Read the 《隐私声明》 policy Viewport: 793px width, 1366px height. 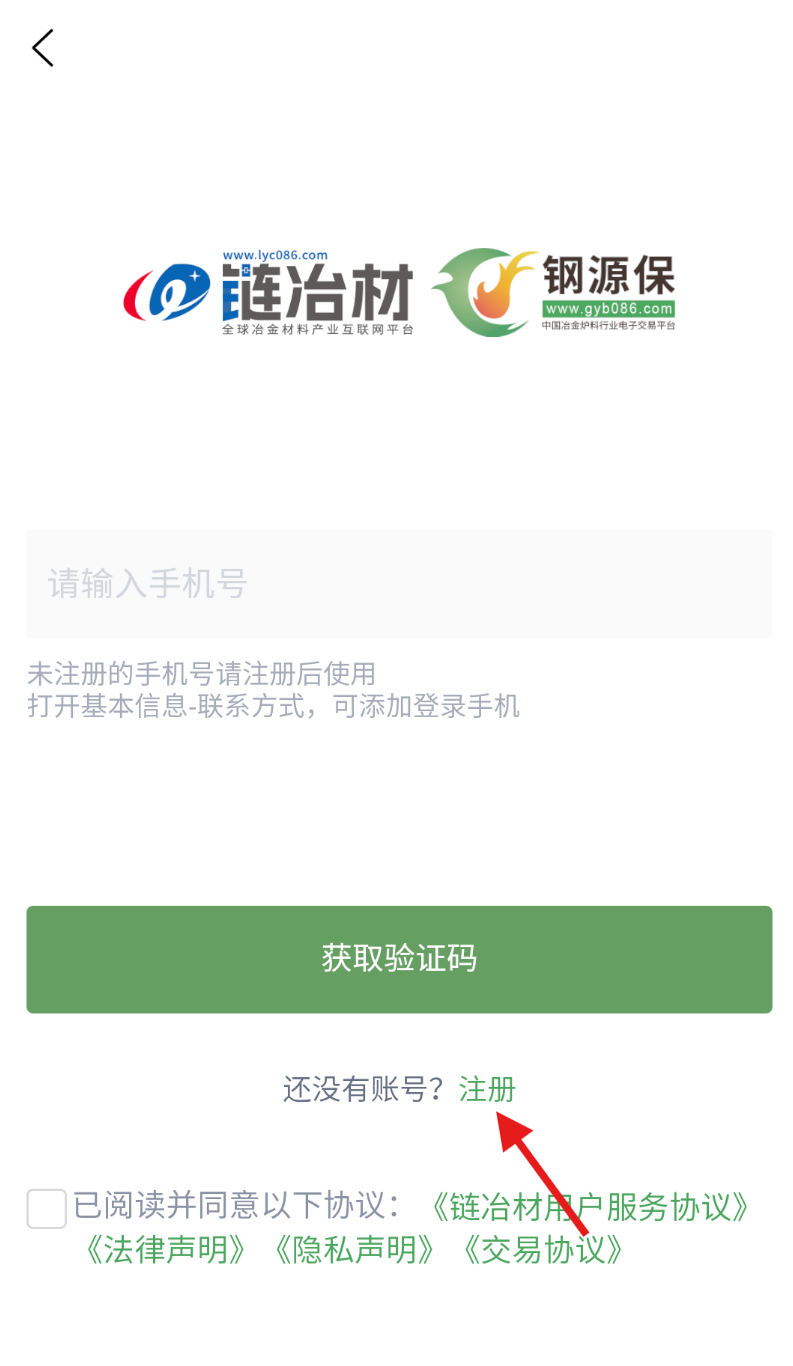coord(354,1249)
